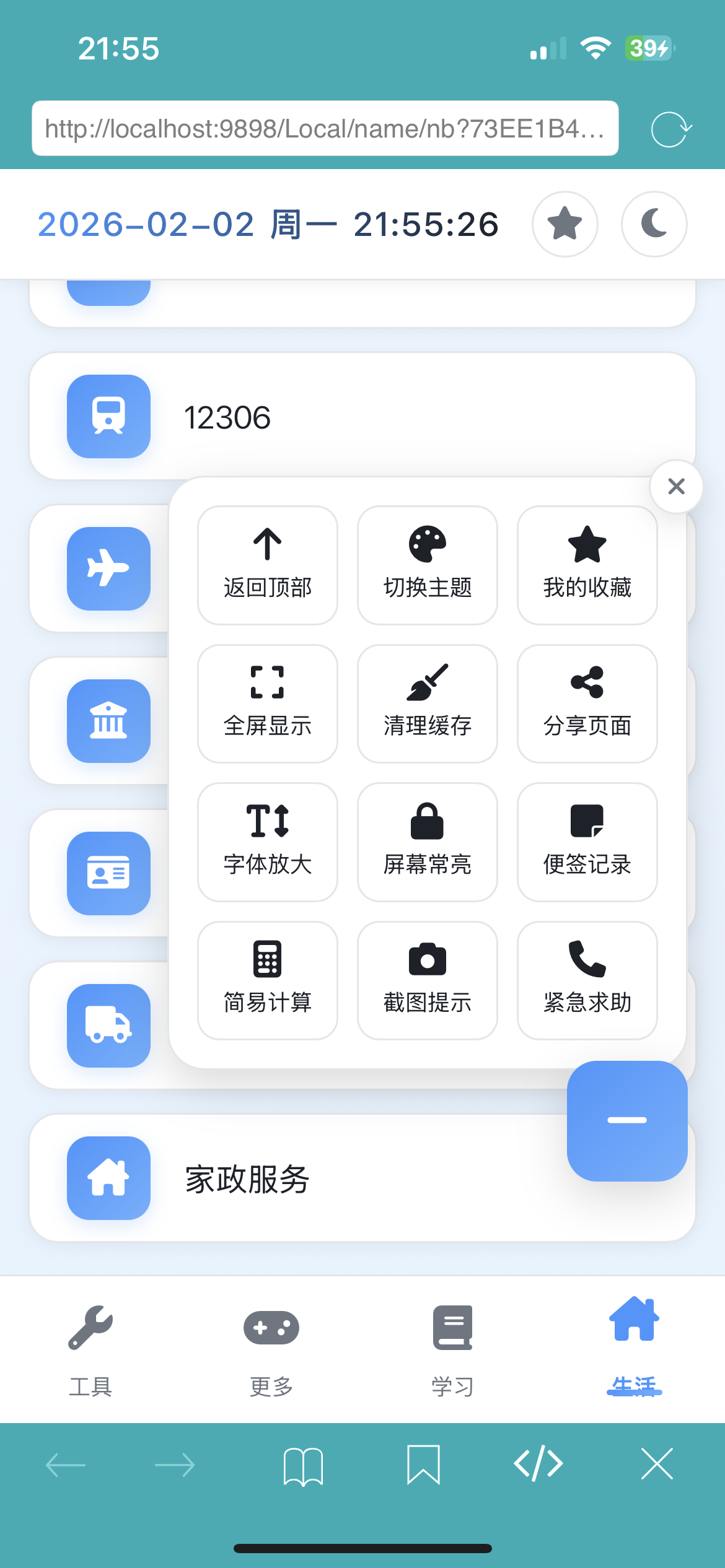This screenshot has width=725, height=1568.
Task: Turn on 屏幕常亮 keep-awake
Action: pos(428,842)
